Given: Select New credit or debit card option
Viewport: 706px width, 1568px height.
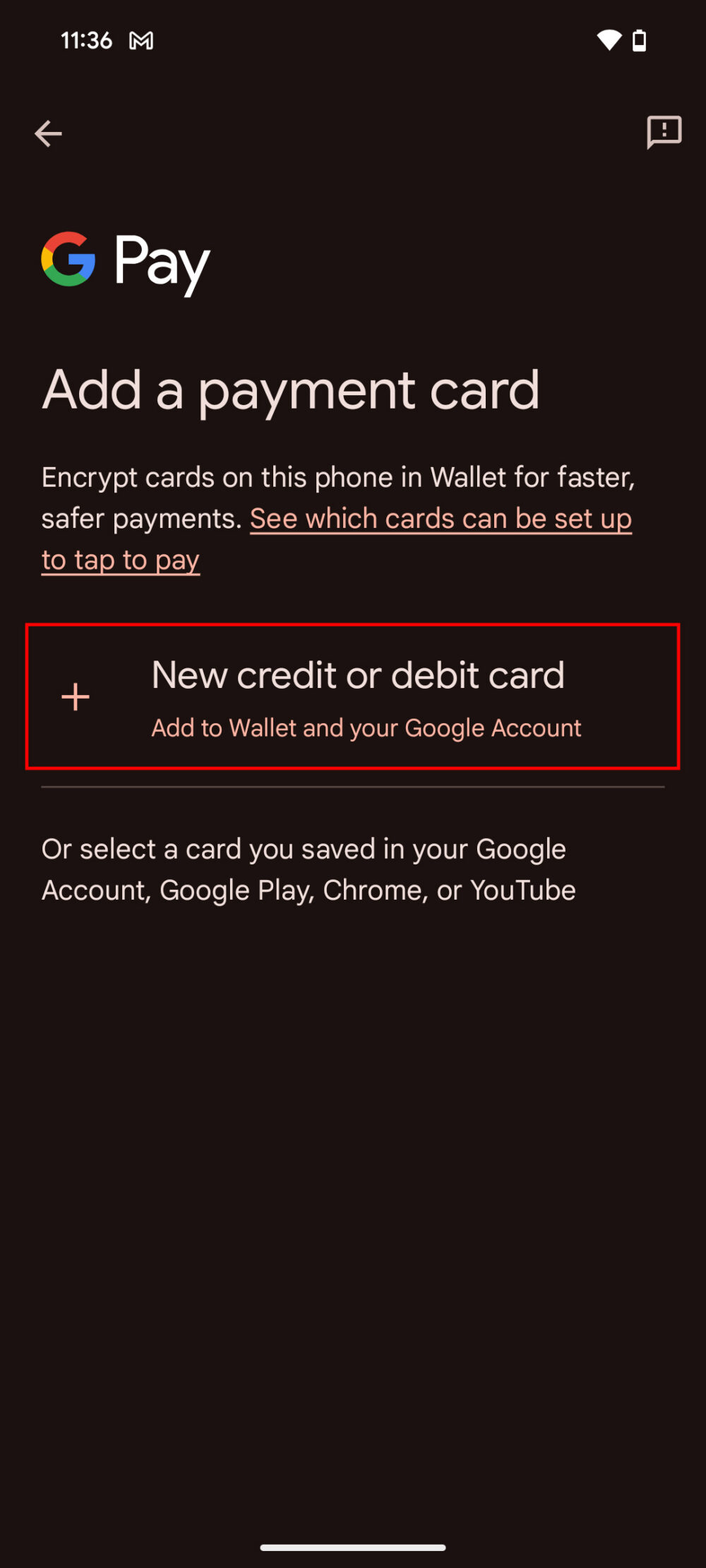Looking at the screenshot, I should pos(359,675).
